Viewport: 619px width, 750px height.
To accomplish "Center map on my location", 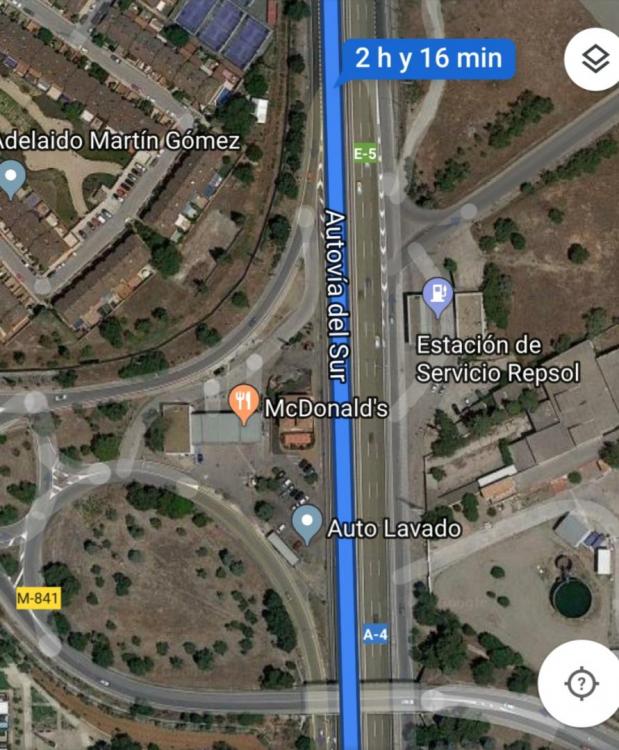I will click(x=581, y=684).
